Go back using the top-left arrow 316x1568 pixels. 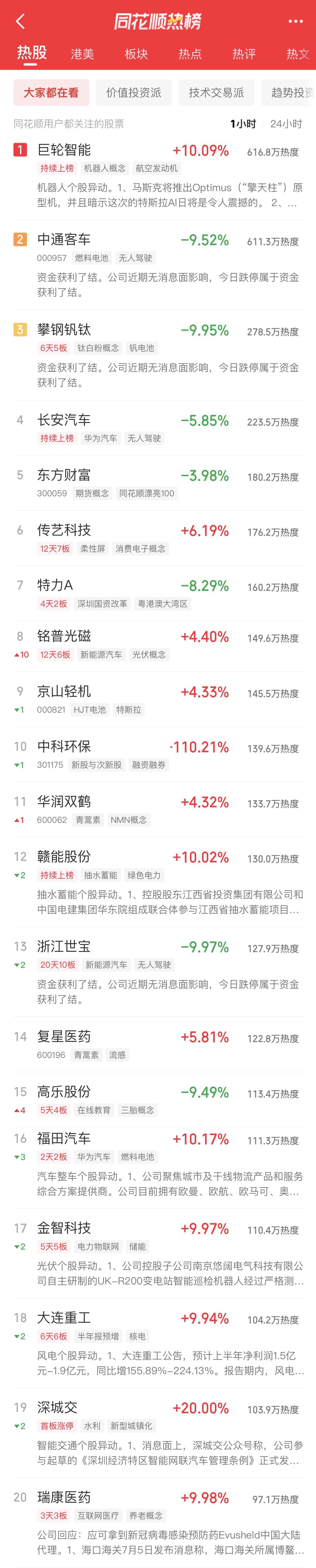coord(20,21)
